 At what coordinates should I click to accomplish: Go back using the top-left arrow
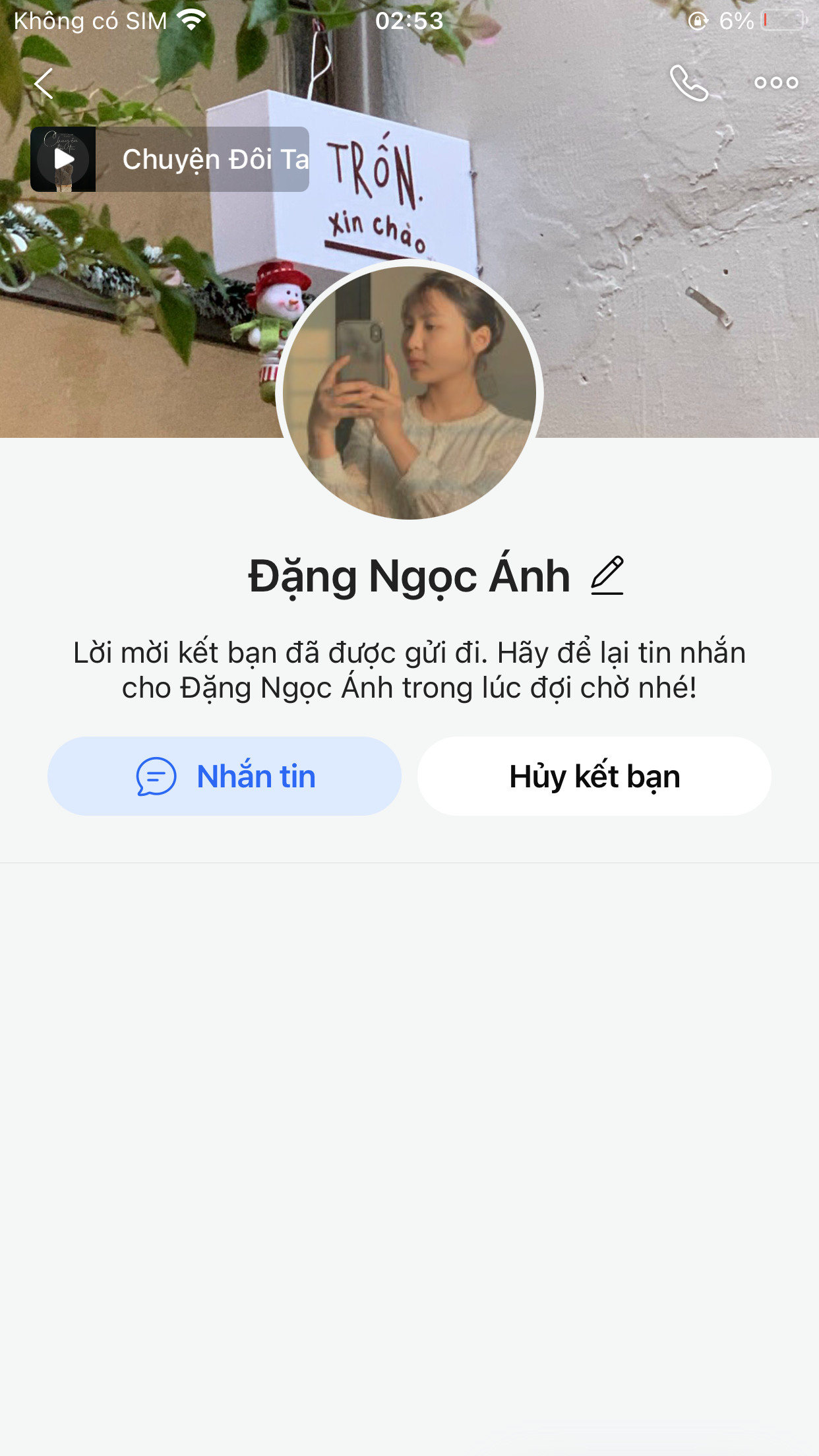tap(44, 84)
